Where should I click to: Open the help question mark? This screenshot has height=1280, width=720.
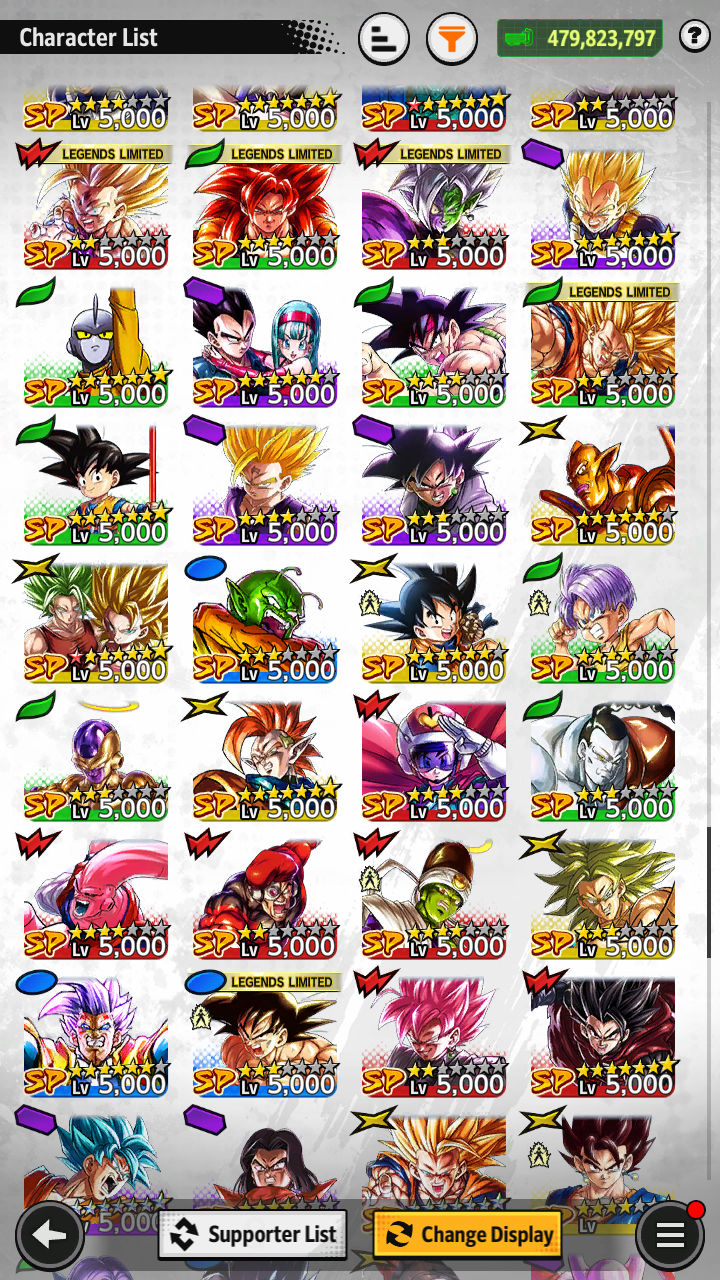(694, 37)
